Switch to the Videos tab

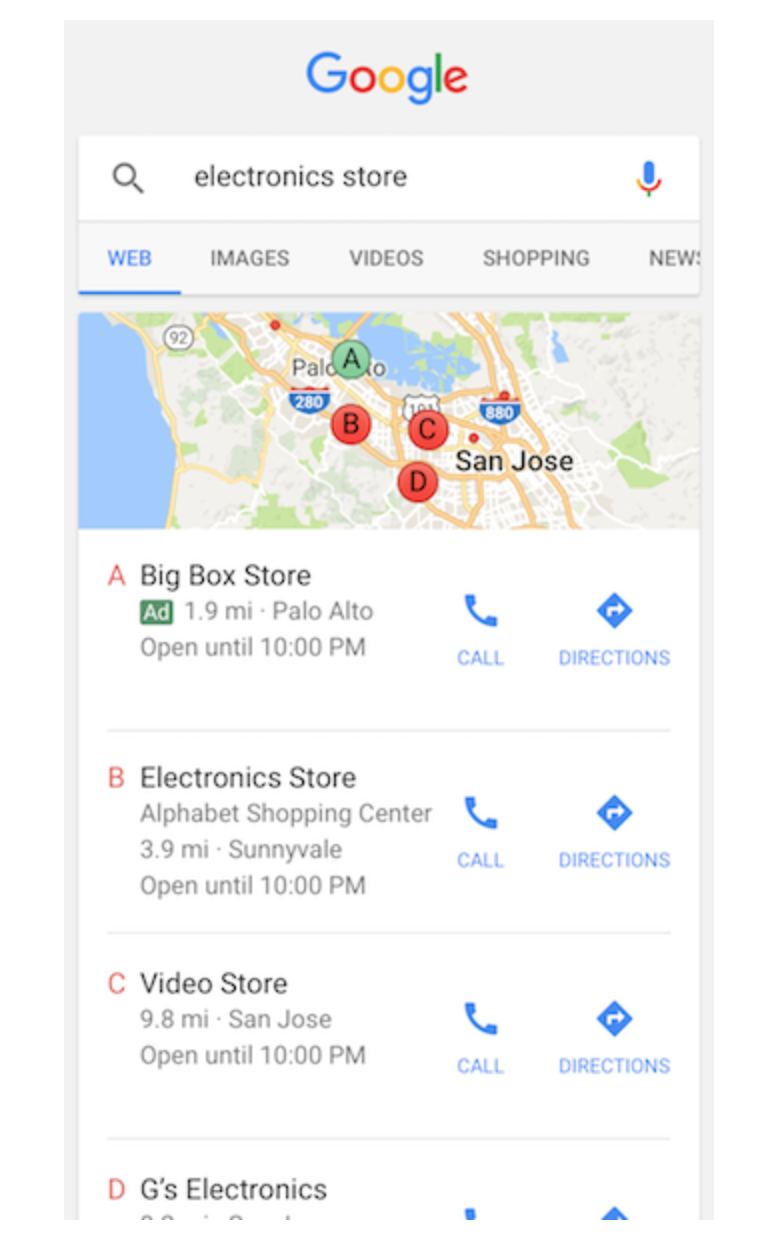coord(386,258)
